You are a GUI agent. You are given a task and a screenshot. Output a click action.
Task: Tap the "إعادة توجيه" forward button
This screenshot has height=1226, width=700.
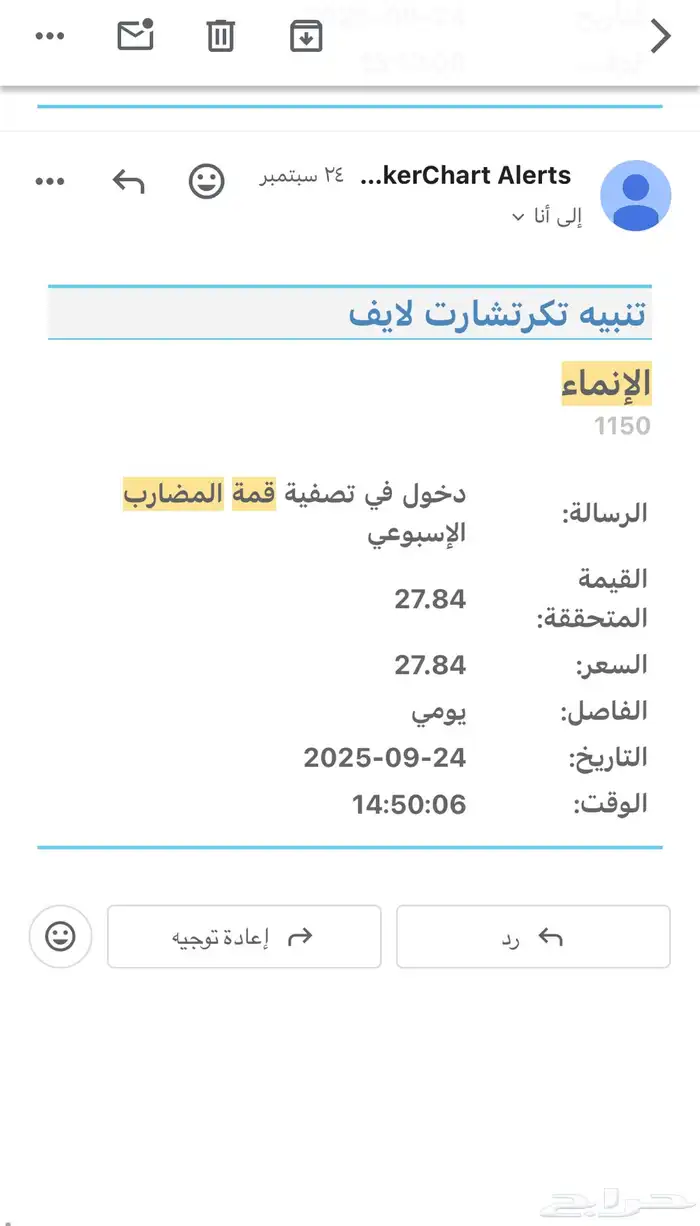[244, 937]
